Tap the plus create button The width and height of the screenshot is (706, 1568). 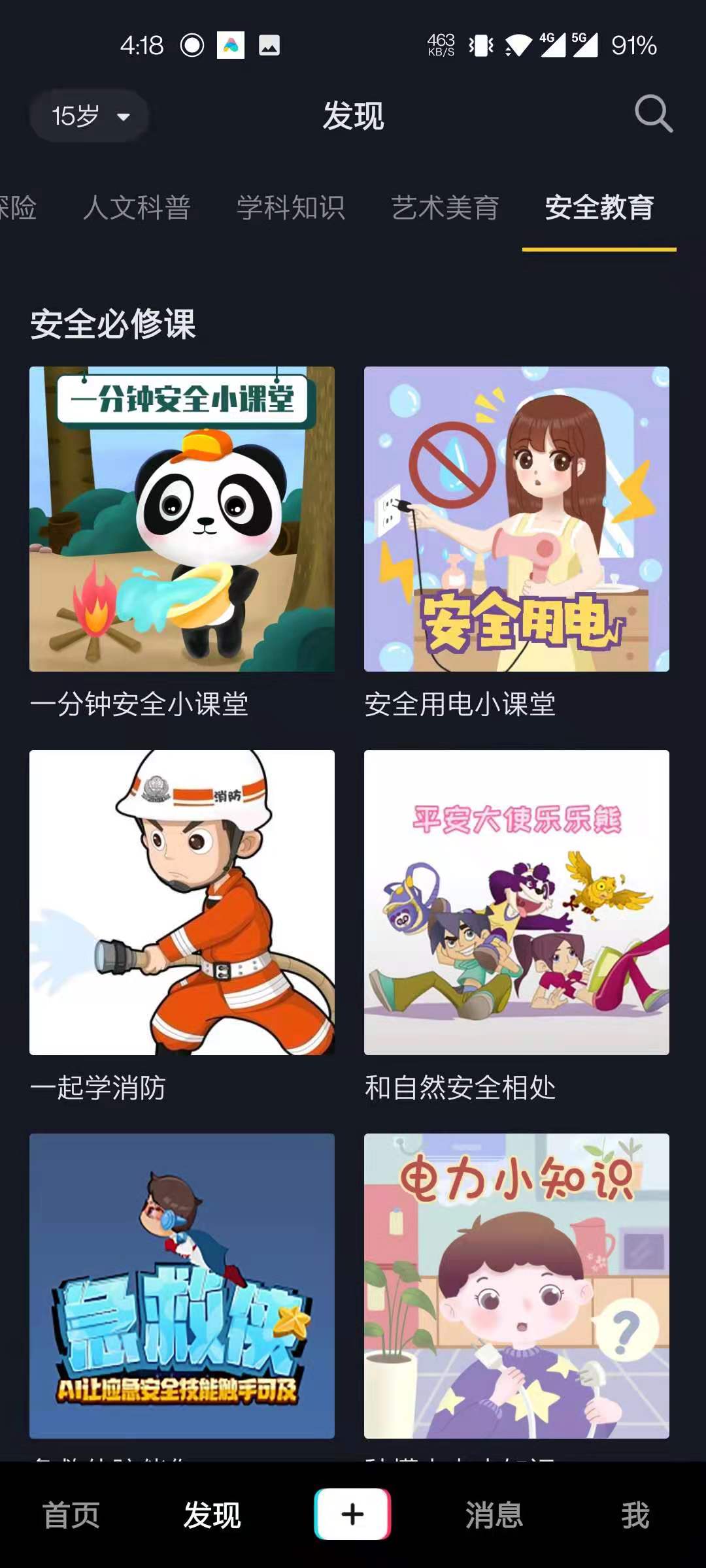pyautogui.click(x=352, y=1514)
